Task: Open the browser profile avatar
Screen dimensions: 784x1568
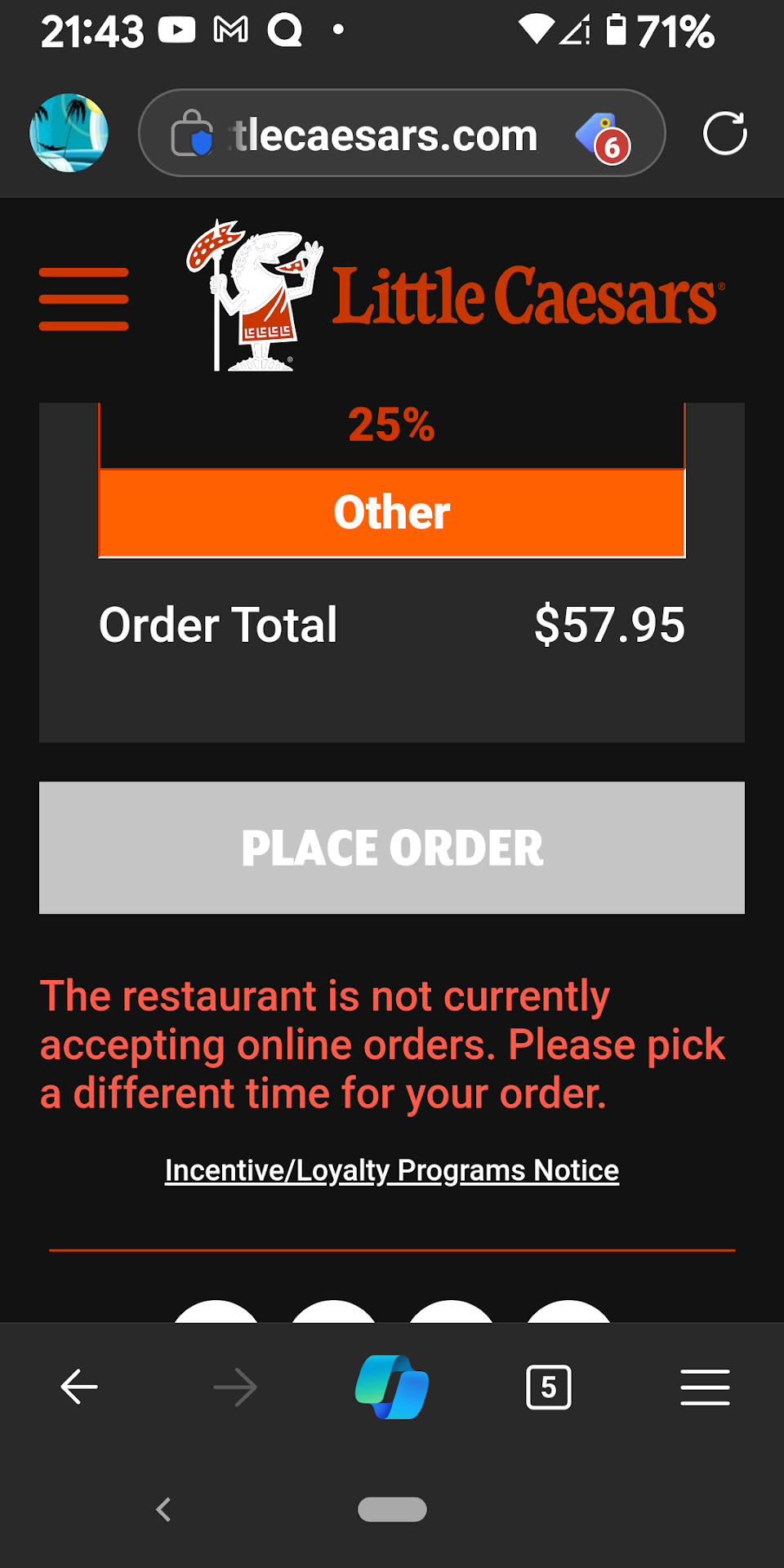Action: pyautogui.click(x=69, y=133)
